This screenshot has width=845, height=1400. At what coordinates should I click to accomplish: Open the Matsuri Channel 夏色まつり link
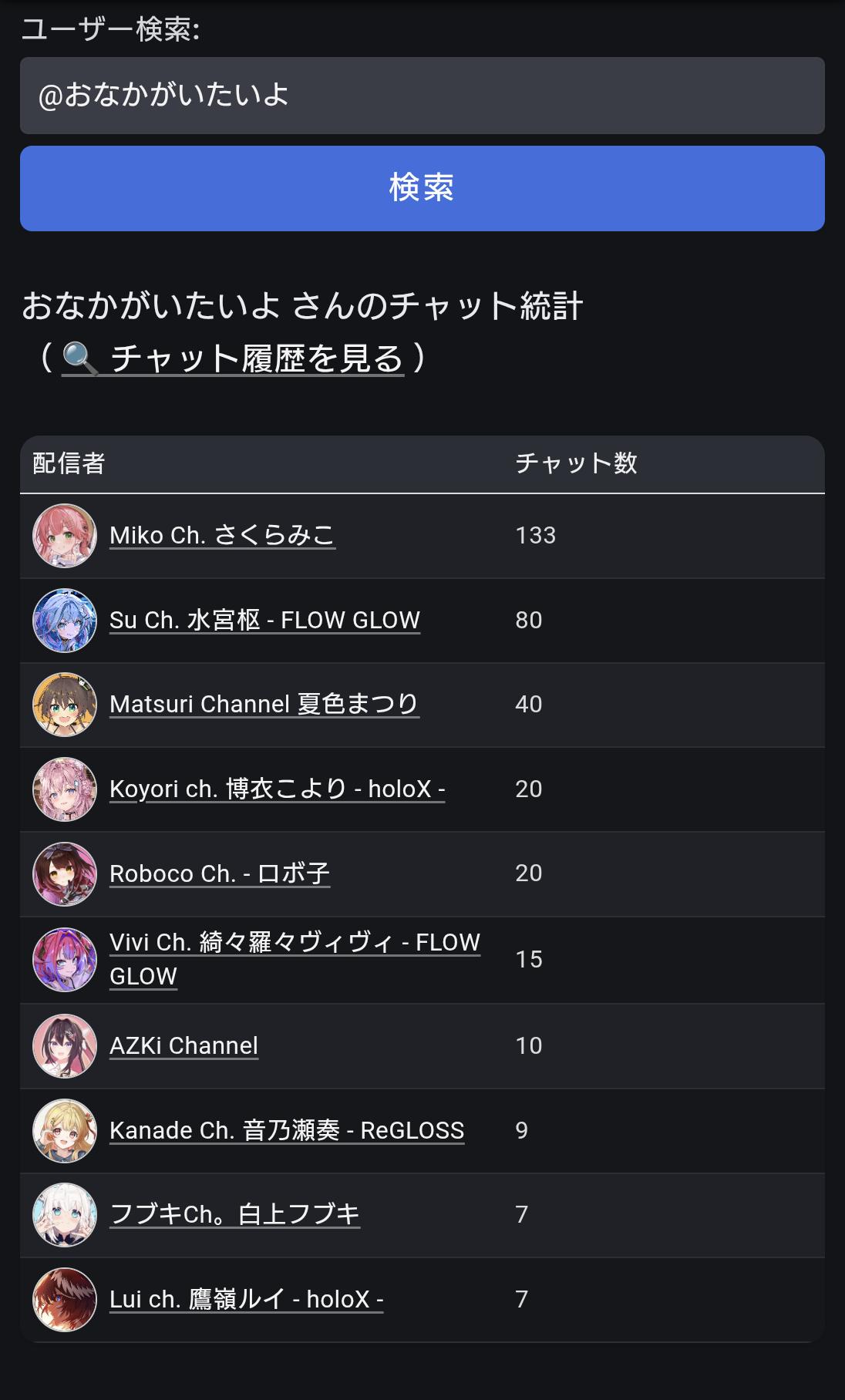264,704
